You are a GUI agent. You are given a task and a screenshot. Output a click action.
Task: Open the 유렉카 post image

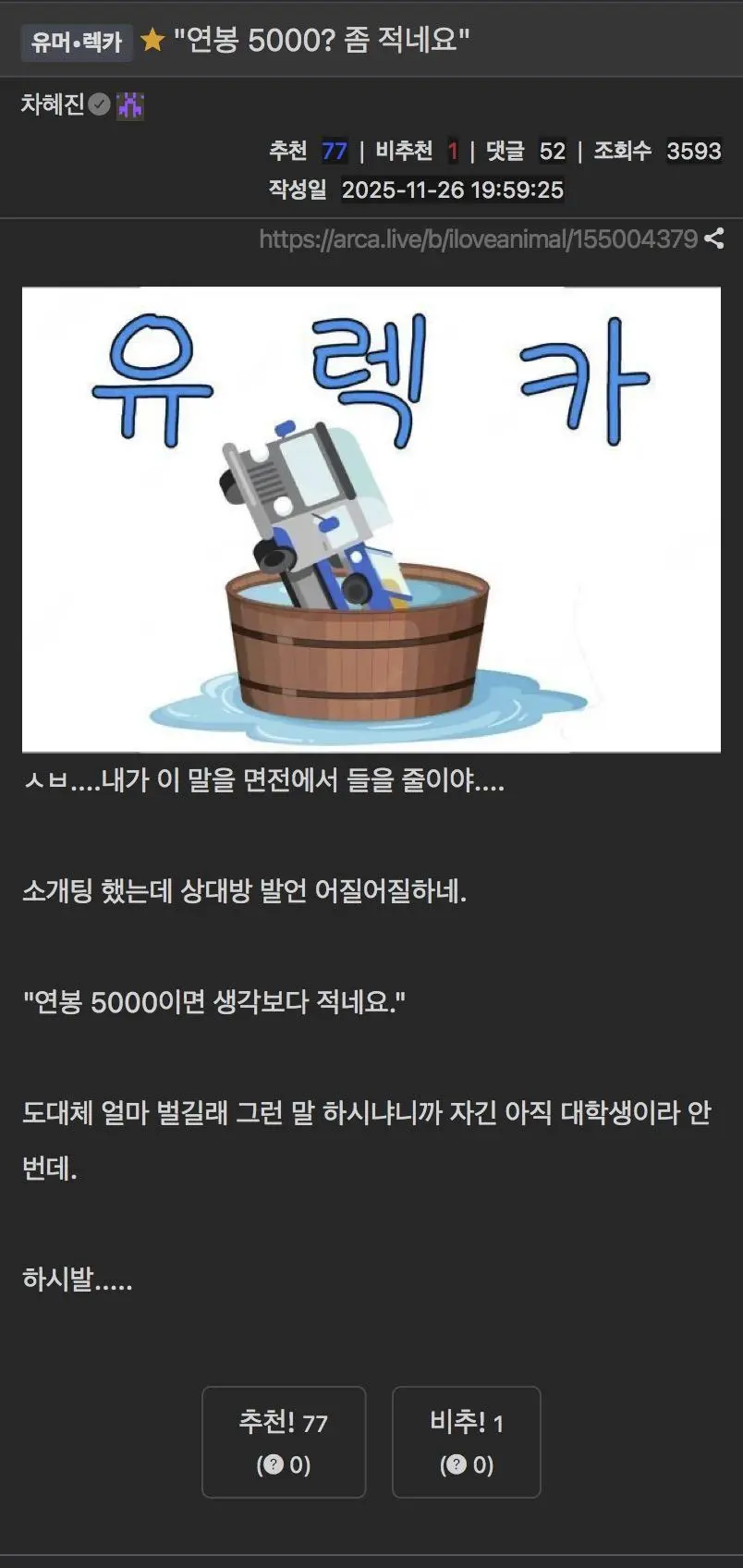[371, 519]
